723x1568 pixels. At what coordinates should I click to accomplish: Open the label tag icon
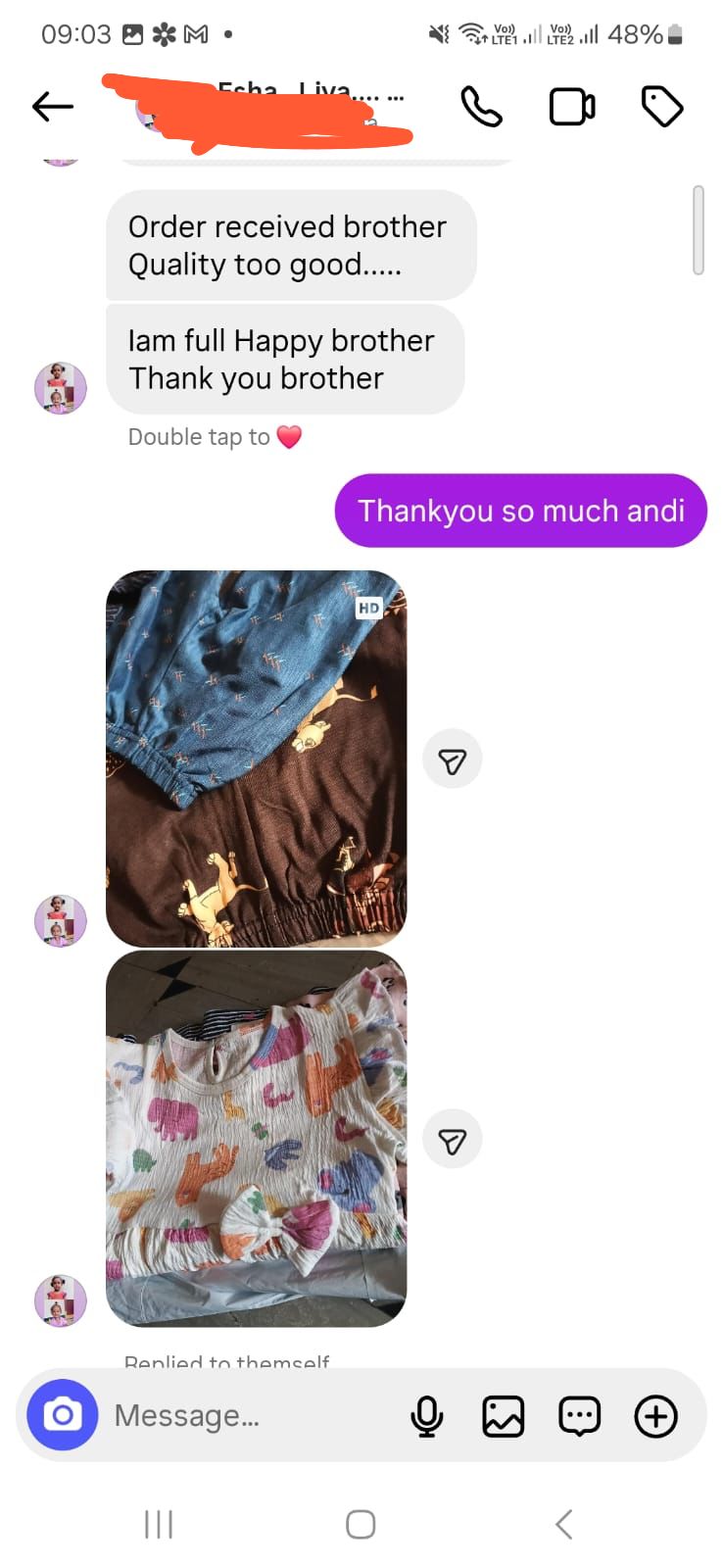pyautogui.click(x=661, y=107)
